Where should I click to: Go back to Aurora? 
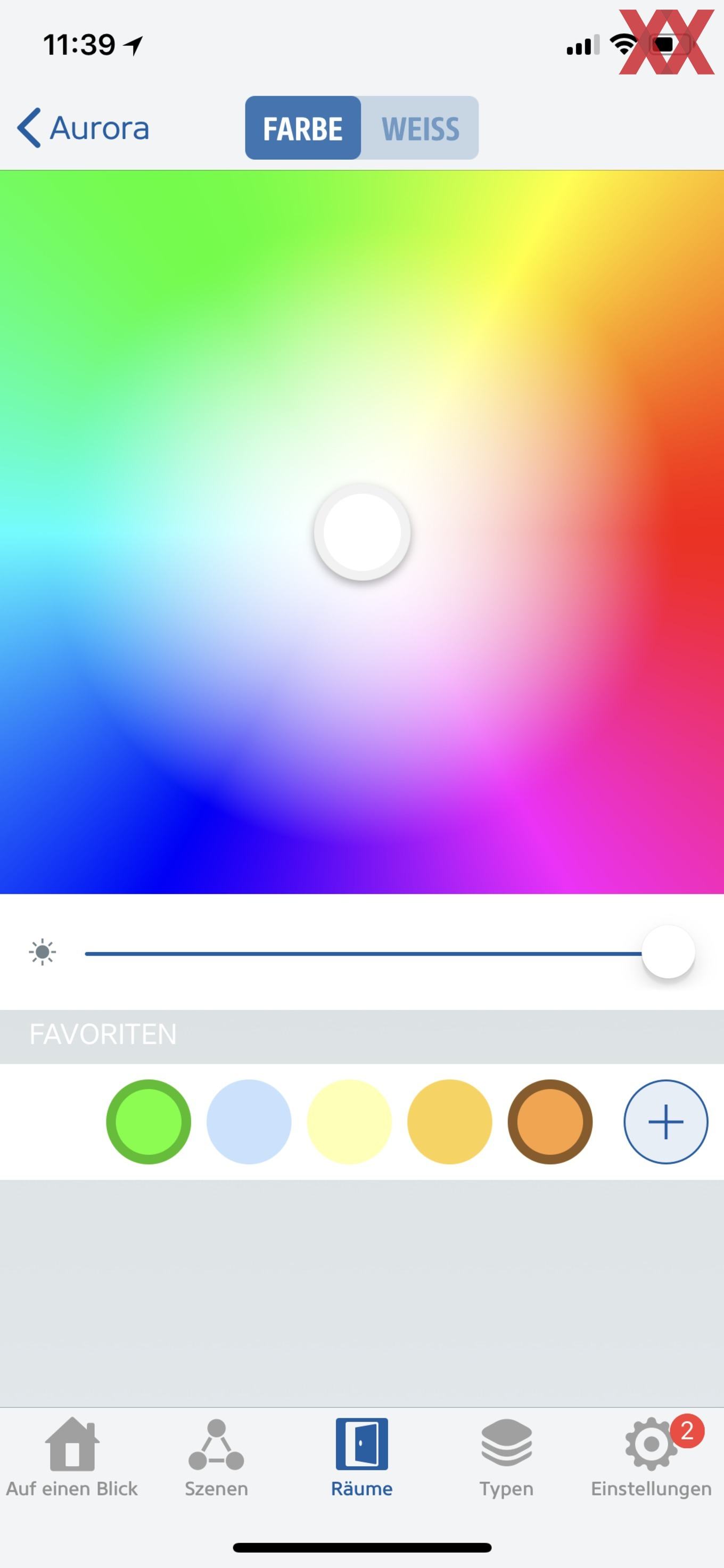coord(84,128)
